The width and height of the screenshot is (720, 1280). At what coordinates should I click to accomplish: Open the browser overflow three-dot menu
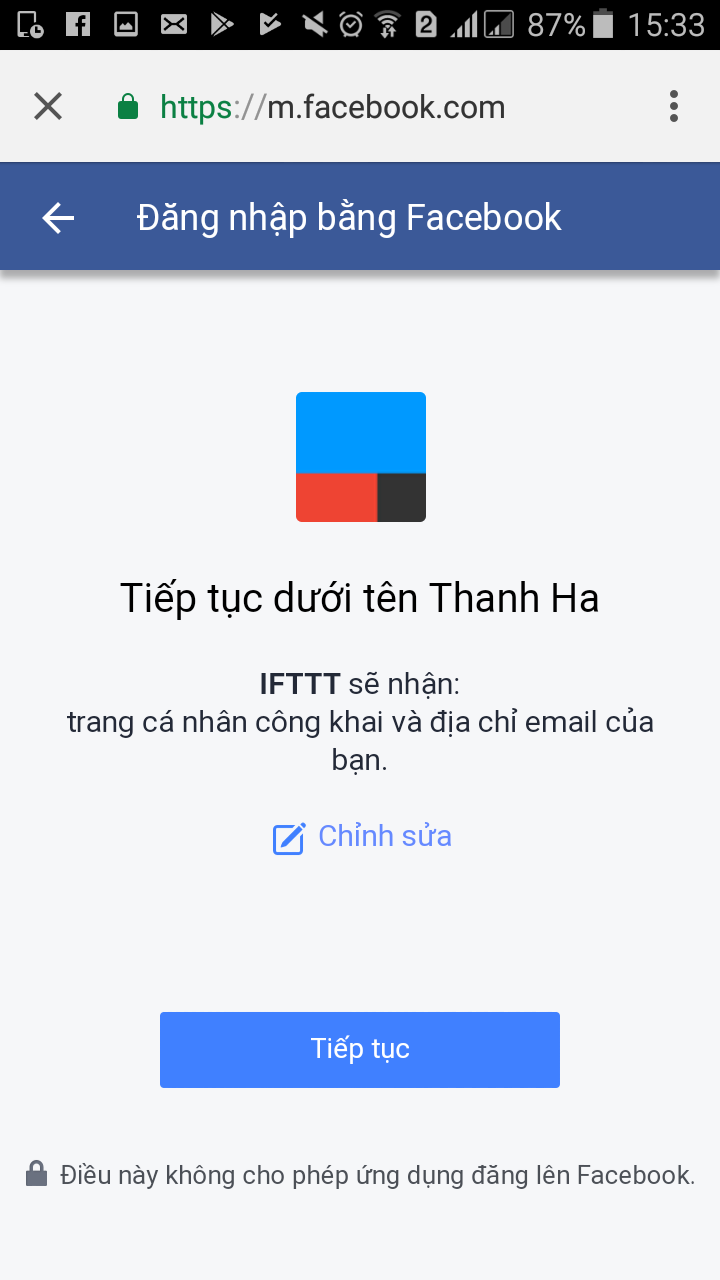673,106
